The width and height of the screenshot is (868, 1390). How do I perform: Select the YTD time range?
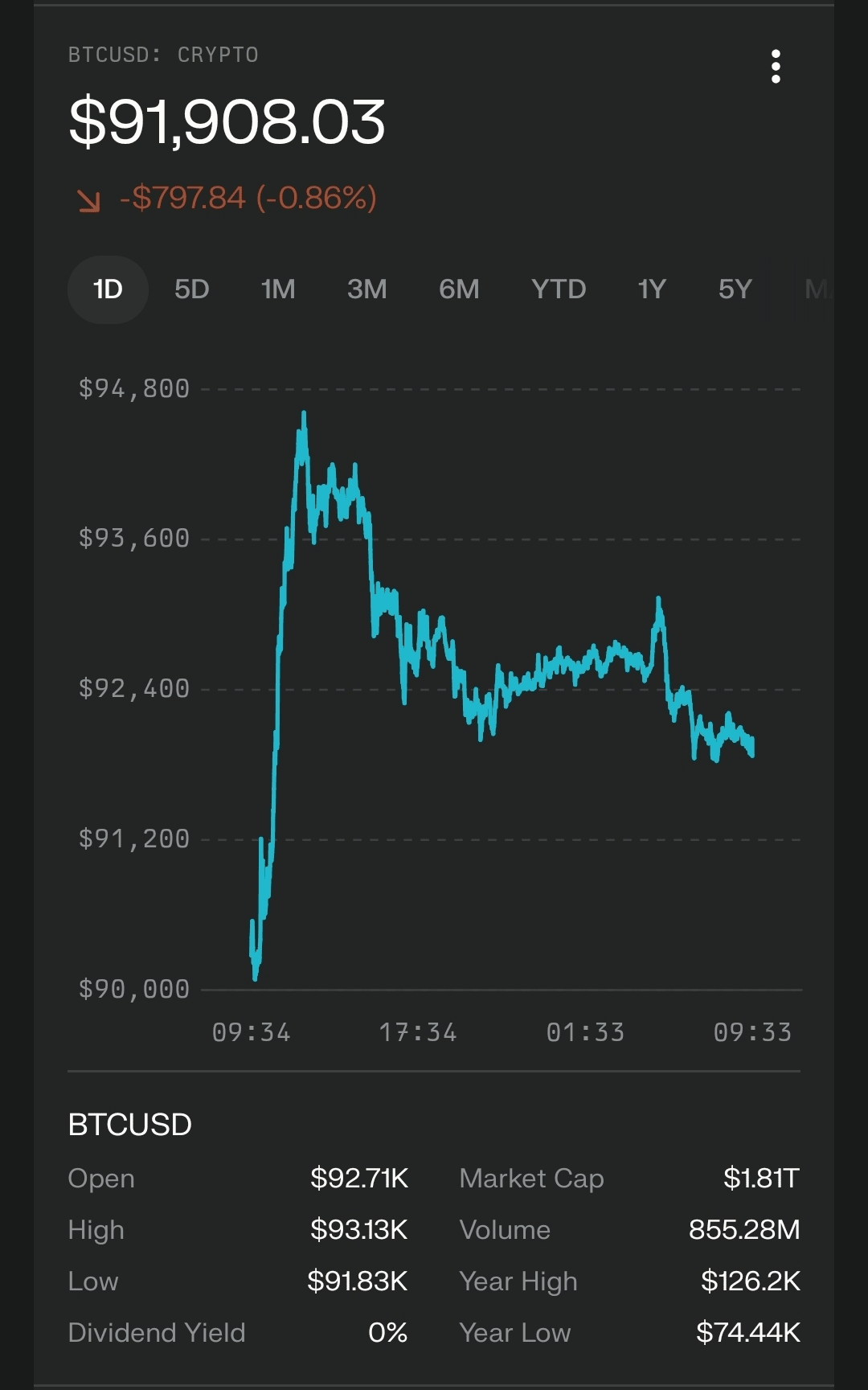(559, 289)
